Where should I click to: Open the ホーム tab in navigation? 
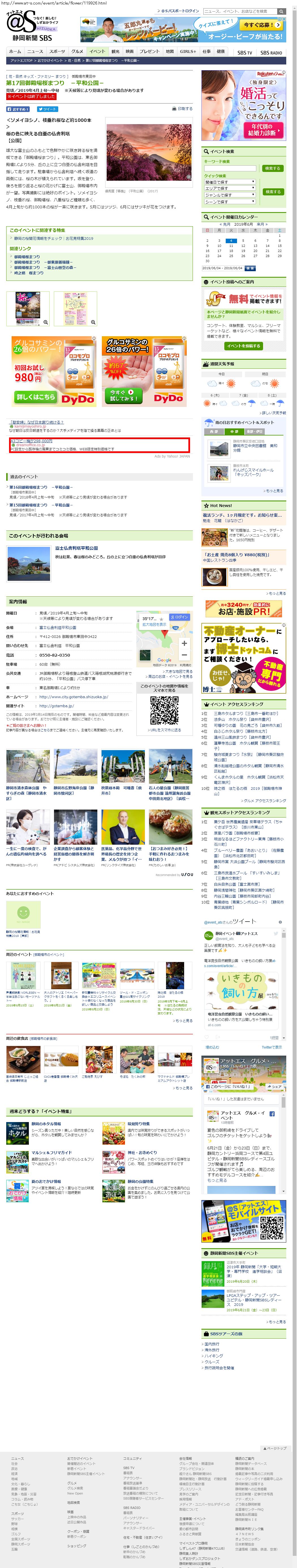(15, 52)
